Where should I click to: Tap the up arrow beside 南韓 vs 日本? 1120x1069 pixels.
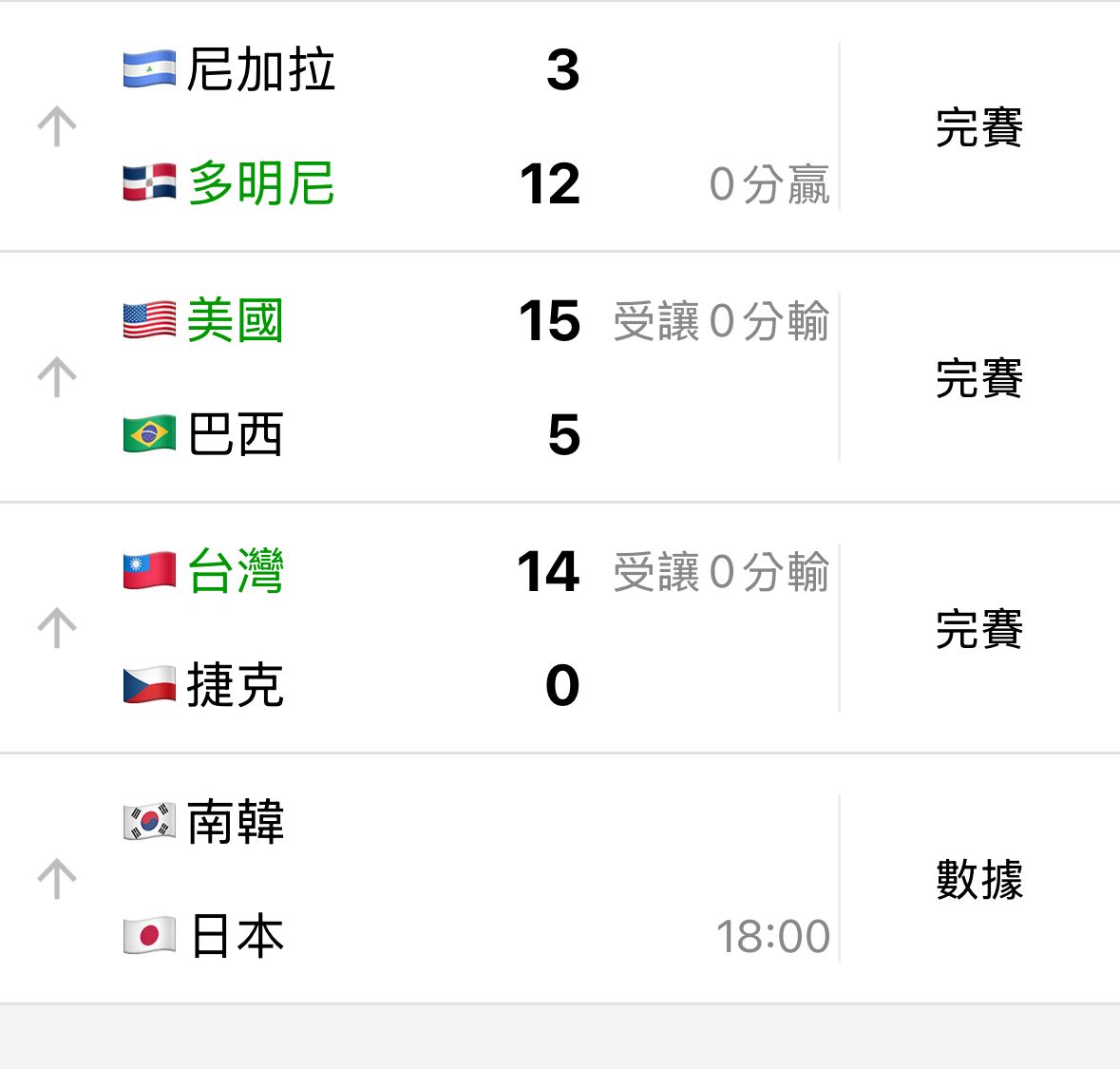pyautogui.click(x=57, y=879)
